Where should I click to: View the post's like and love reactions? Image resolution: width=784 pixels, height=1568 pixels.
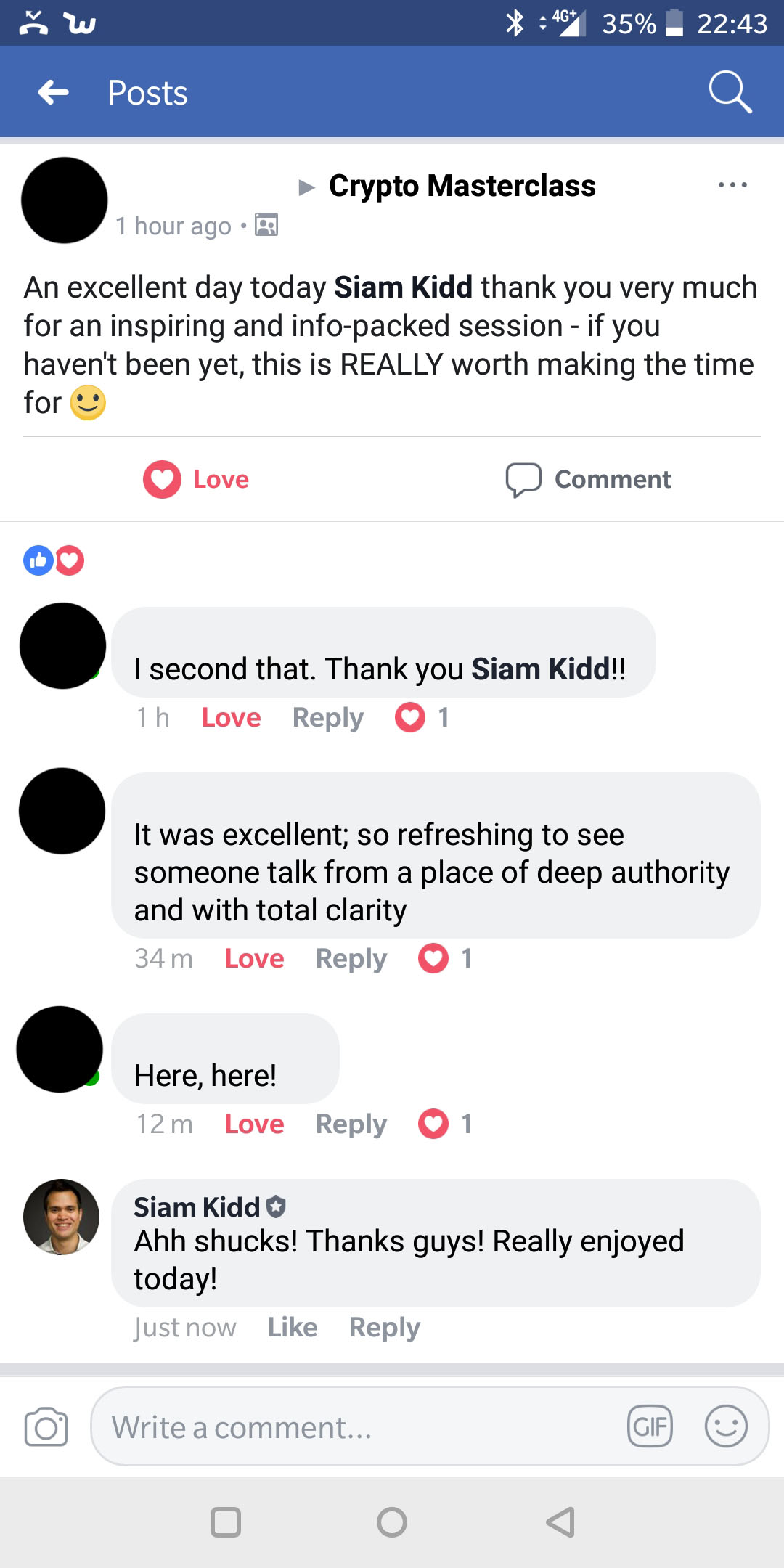[54, 560]
